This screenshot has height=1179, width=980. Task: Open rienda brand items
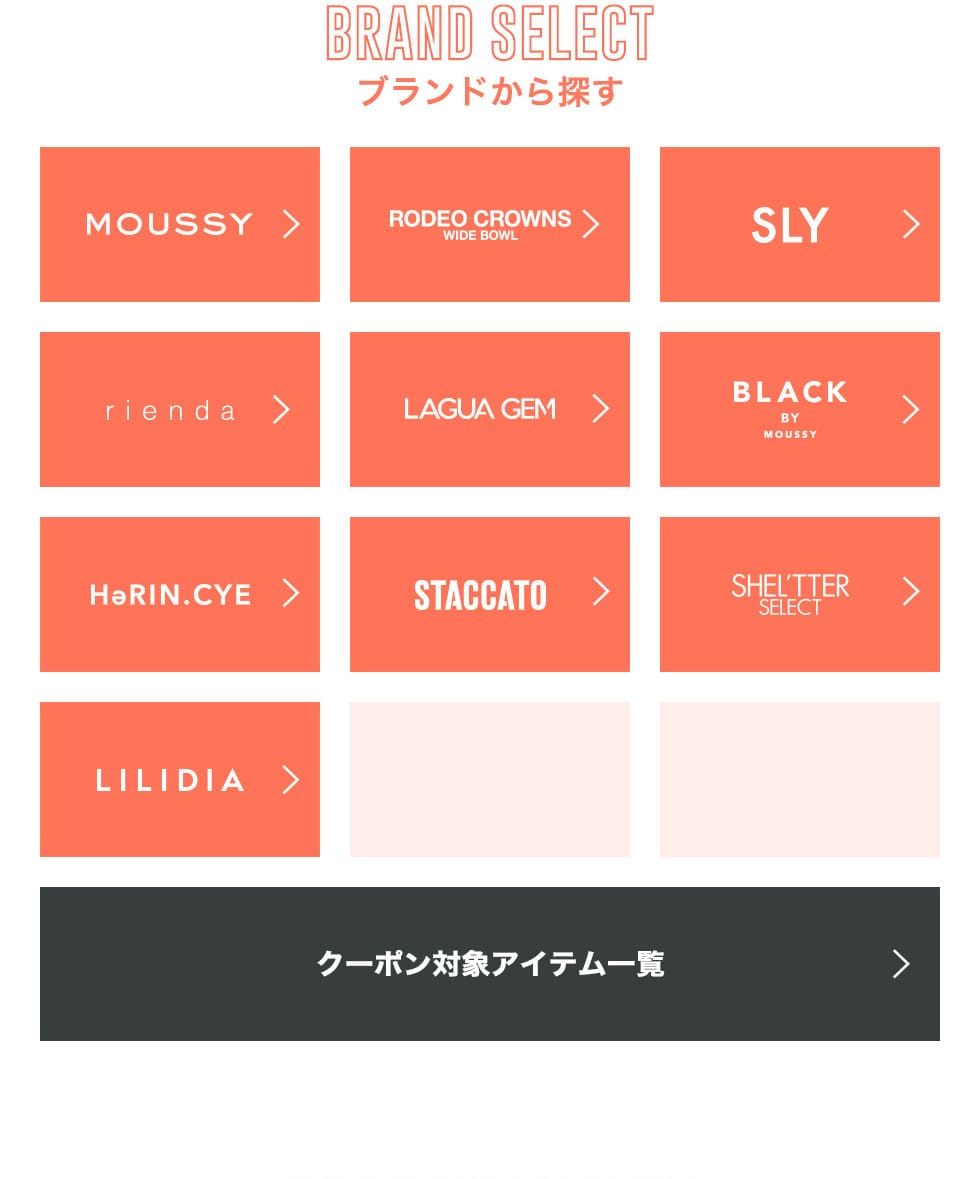[180, 409]
